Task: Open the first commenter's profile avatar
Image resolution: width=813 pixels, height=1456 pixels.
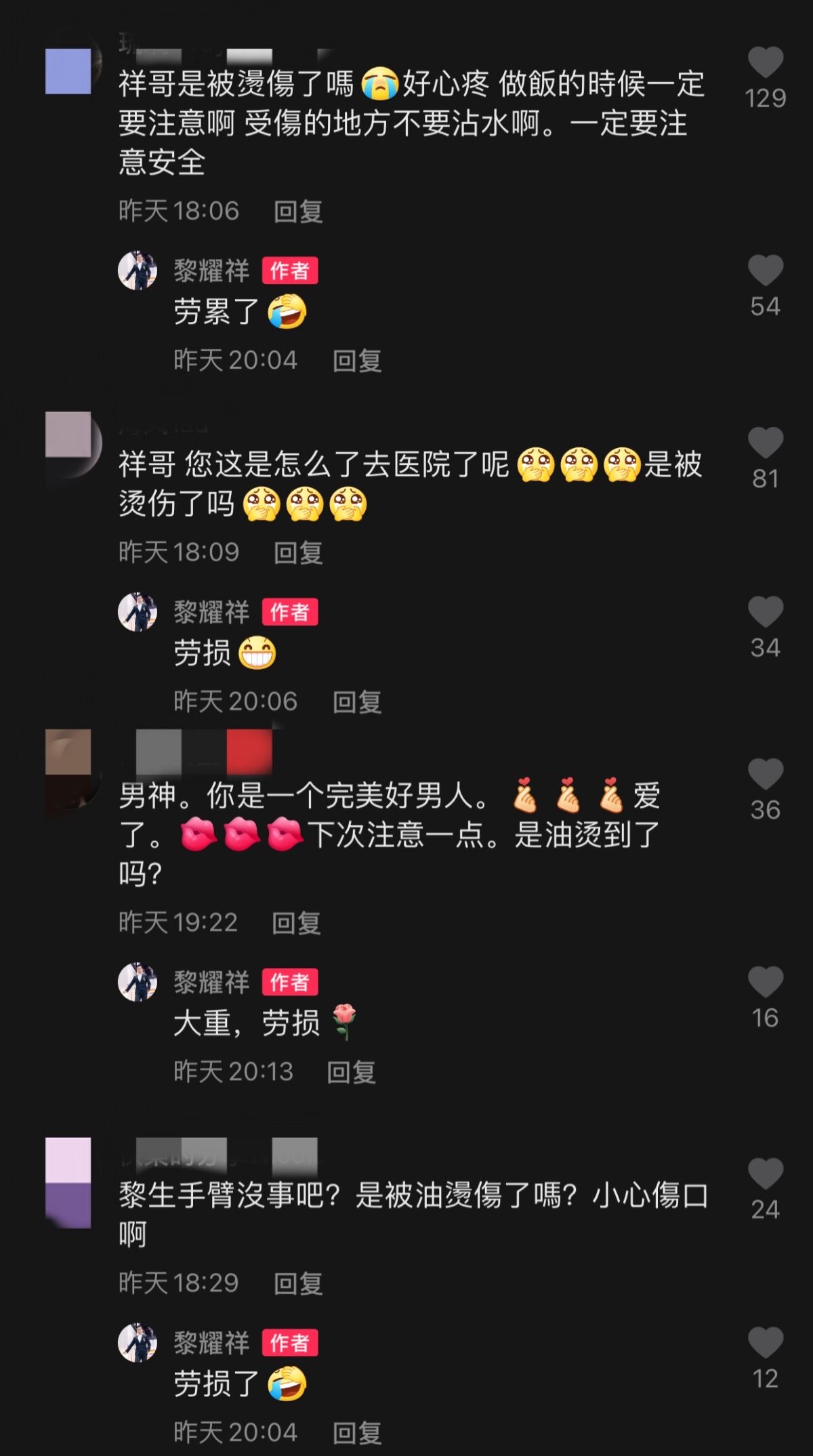Action: (x=67, y=71)
